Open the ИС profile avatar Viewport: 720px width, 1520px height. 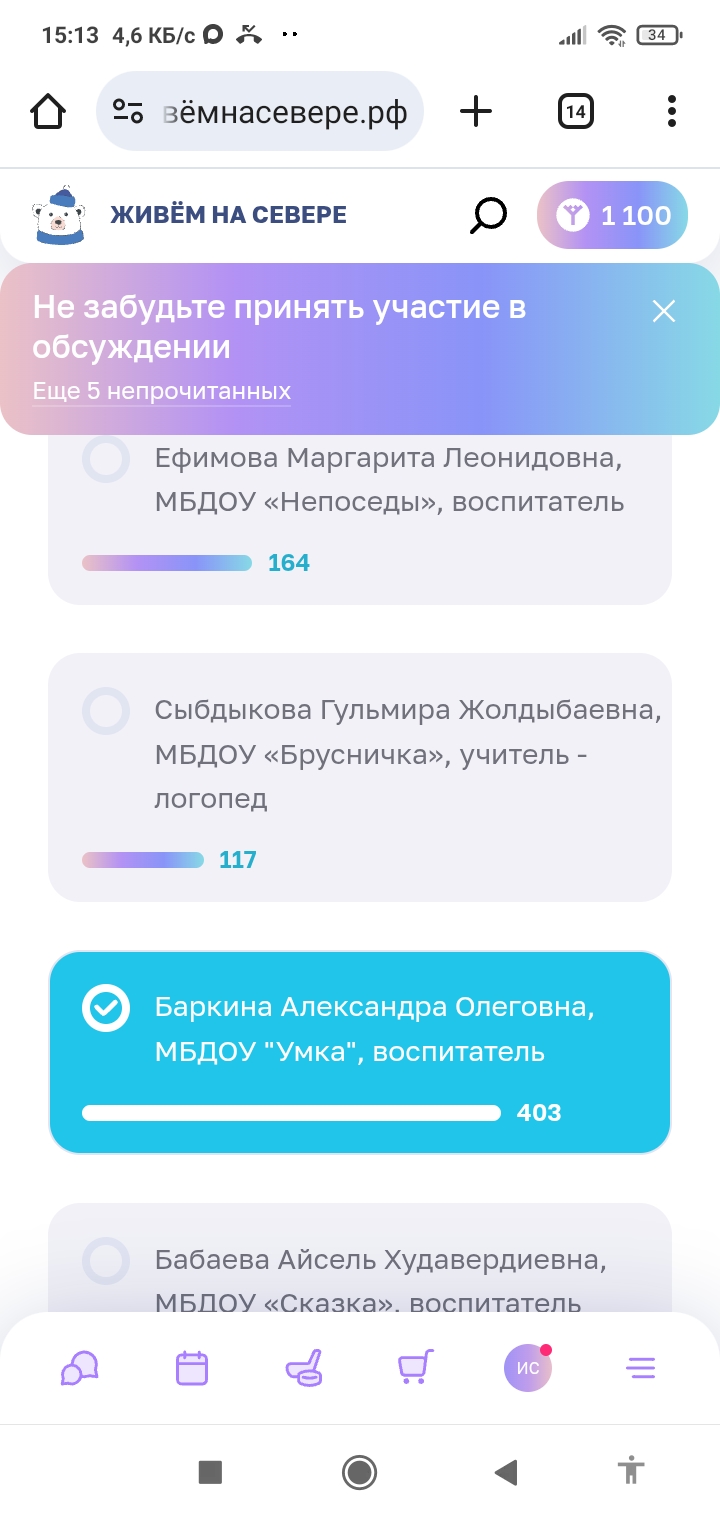(x=528, y=1368)
